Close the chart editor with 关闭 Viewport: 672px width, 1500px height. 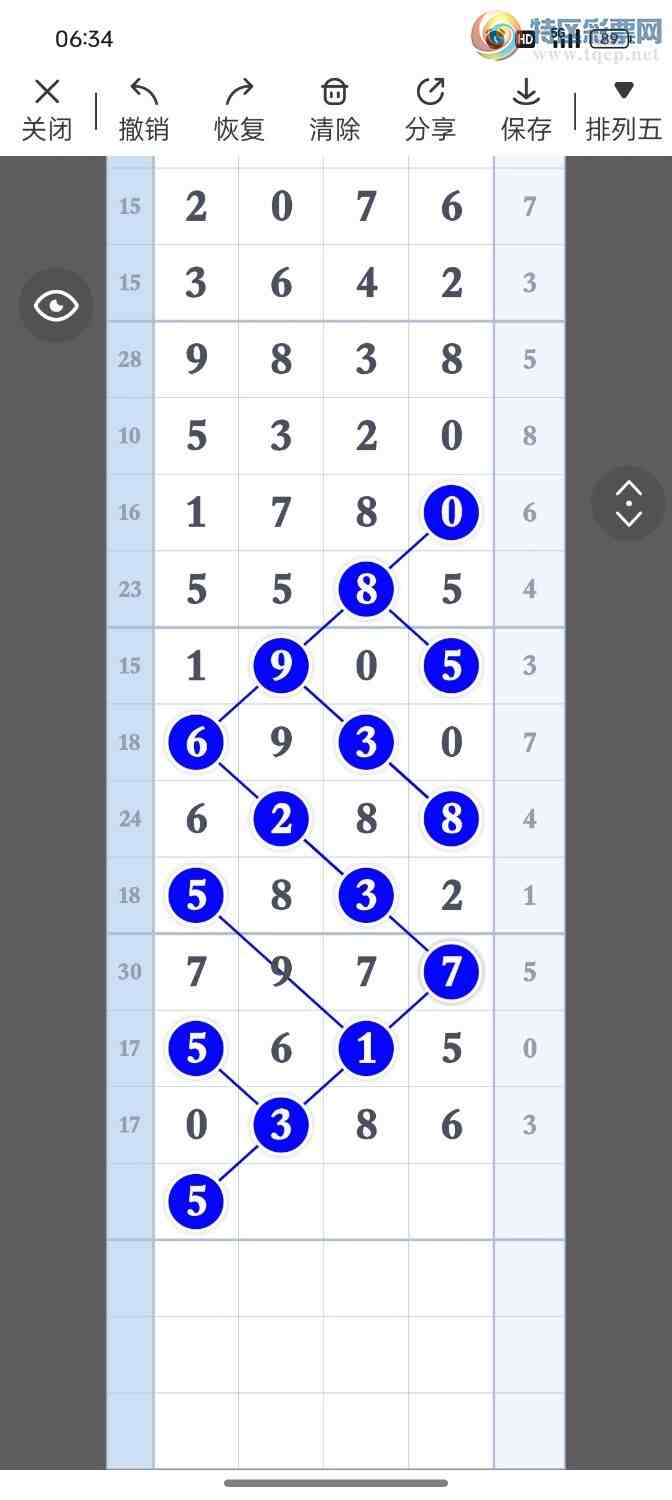click(x=47, y=110)
